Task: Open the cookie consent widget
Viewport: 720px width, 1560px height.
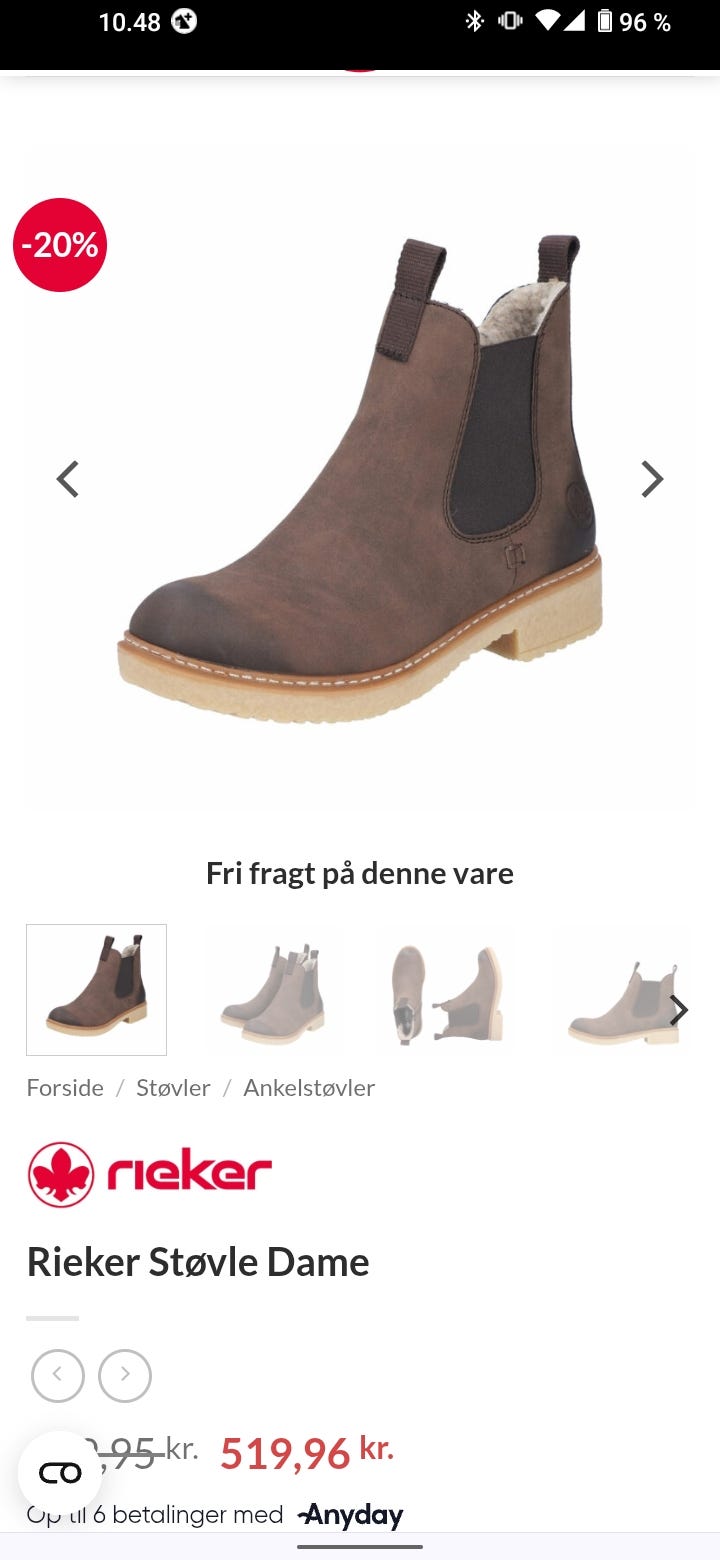Action: coord(60,1472)
